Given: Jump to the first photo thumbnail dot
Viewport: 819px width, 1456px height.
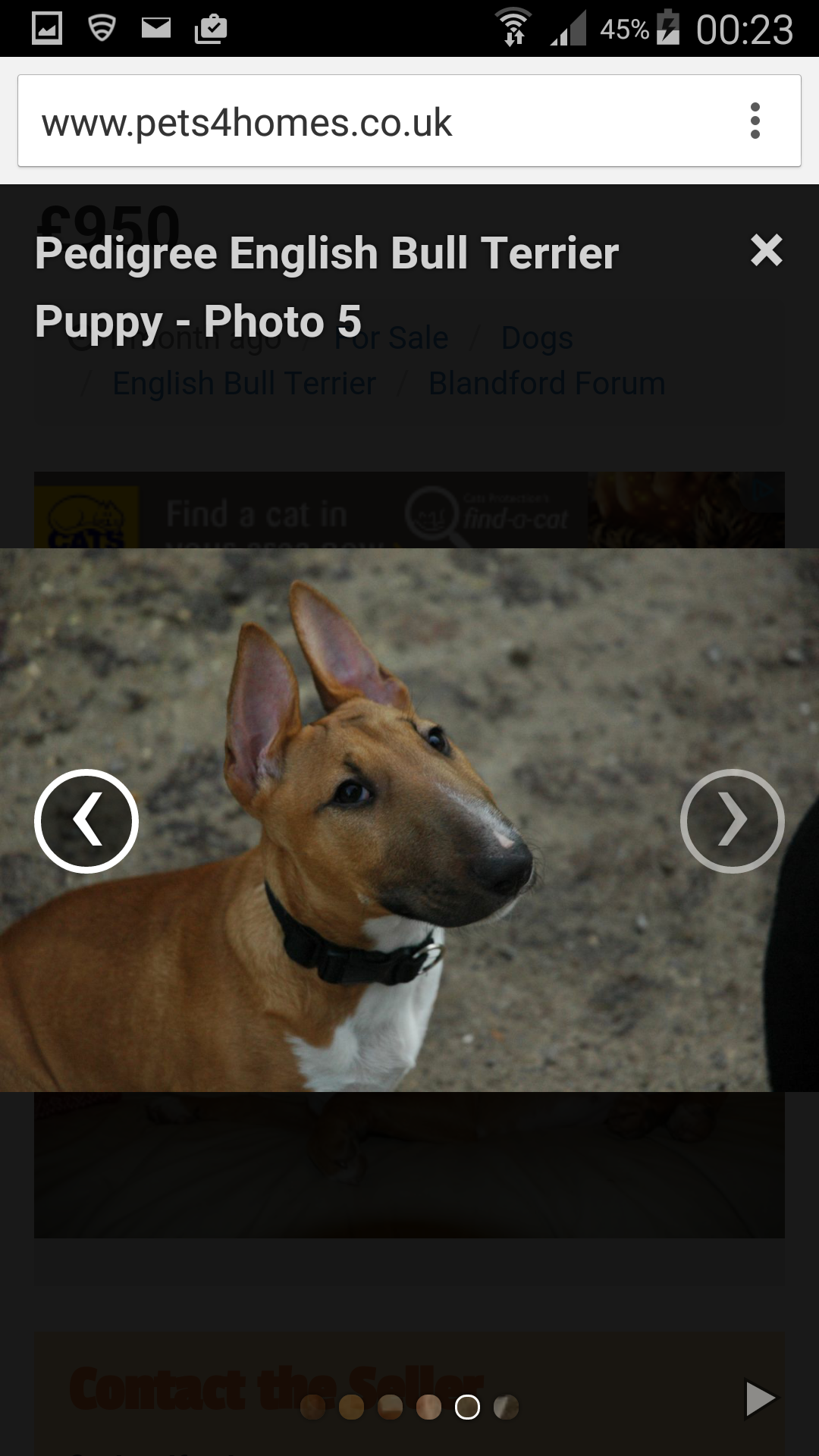Looking at the screenshot, I should [312, 1407].
